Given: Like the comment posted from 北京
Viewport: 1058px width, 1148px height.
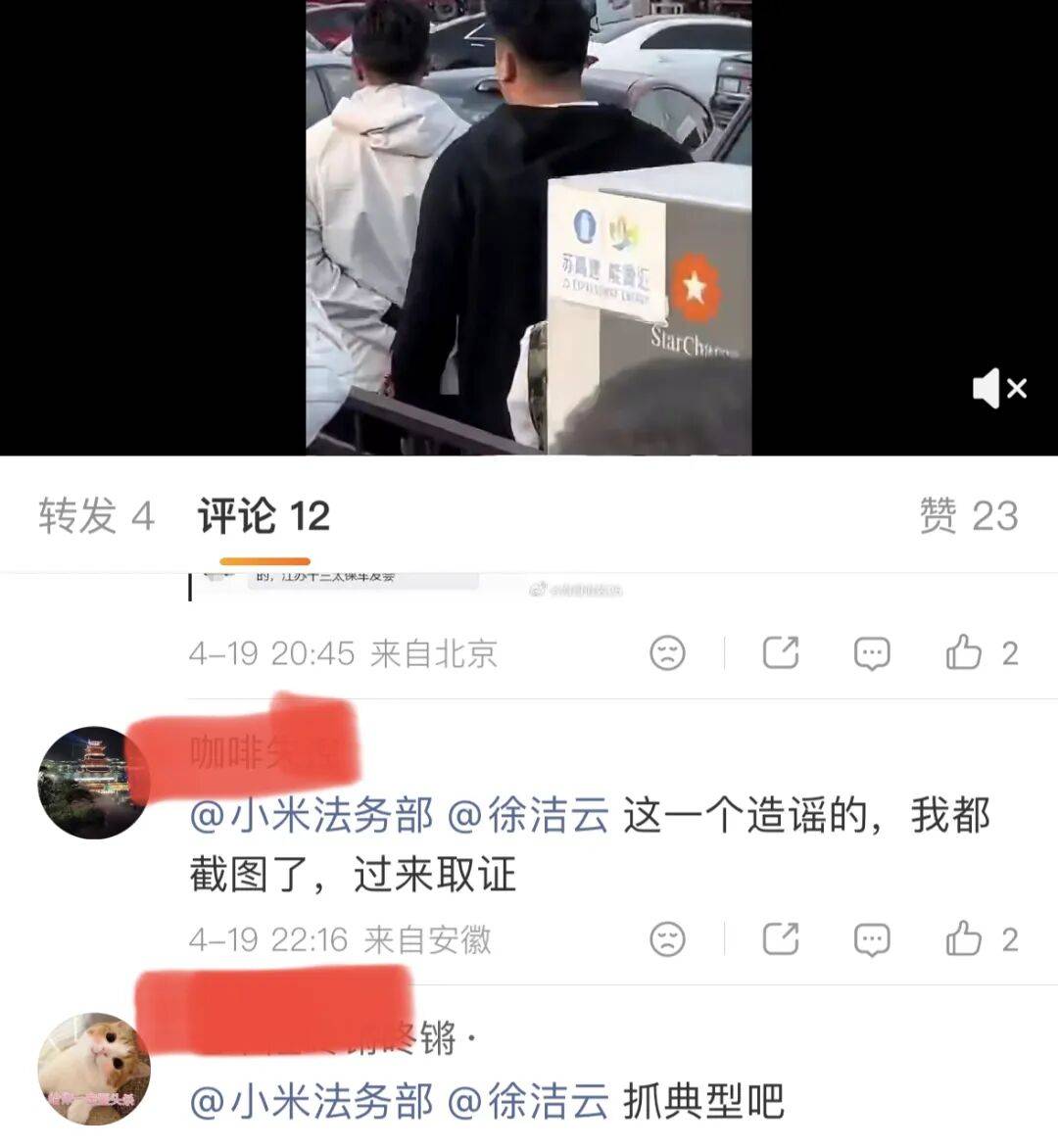Looking at the screenshot, I should click(x=965, y=653).
